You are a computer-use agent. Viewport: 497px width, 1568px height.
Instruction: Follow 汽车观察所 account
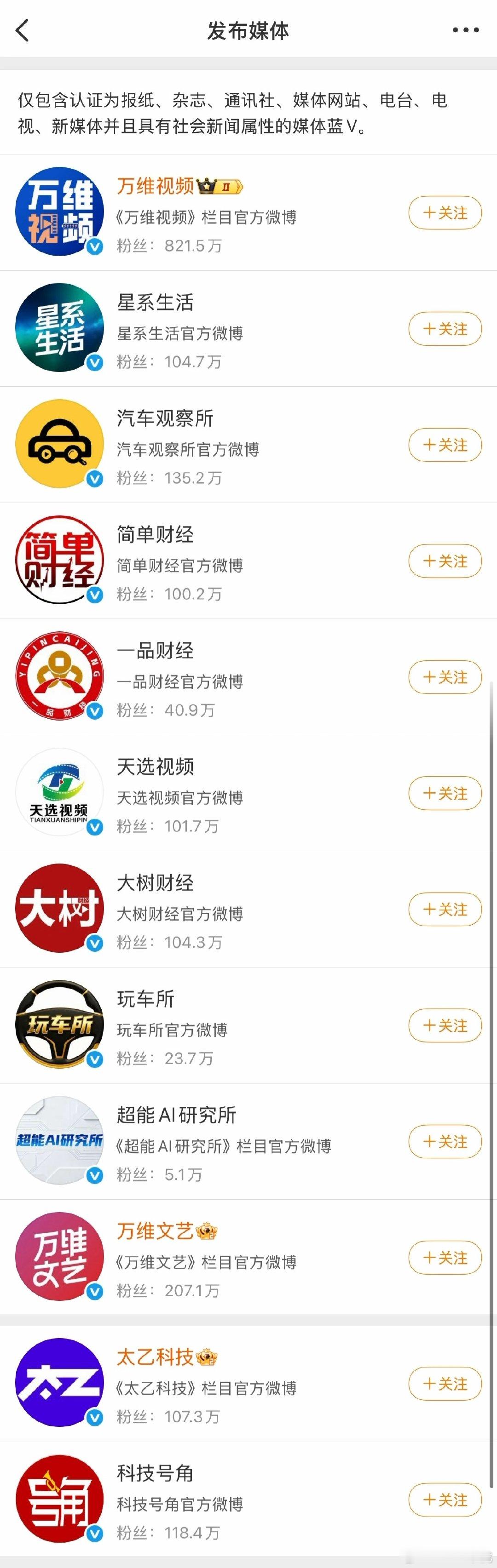[x=445, y=446]
